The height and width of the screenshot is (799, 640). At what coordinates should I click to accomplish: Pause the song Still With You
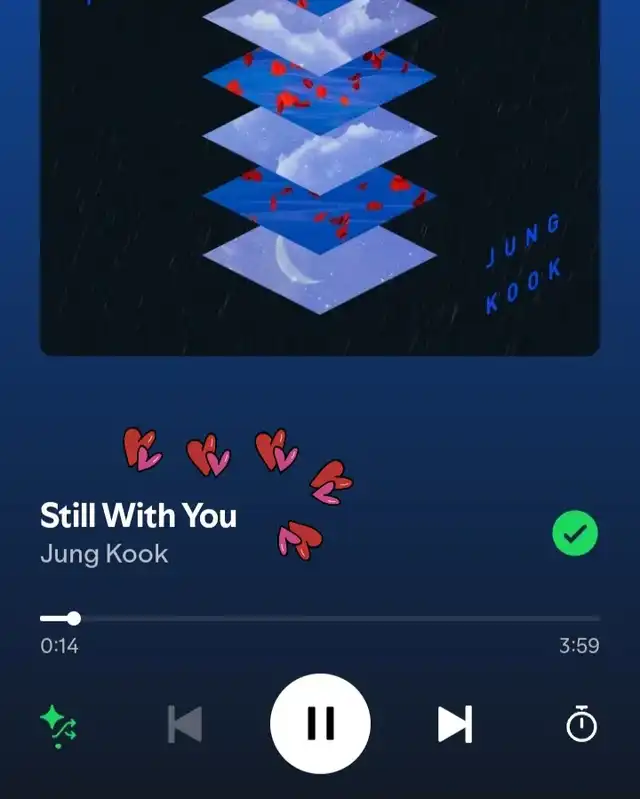[320, 723]
